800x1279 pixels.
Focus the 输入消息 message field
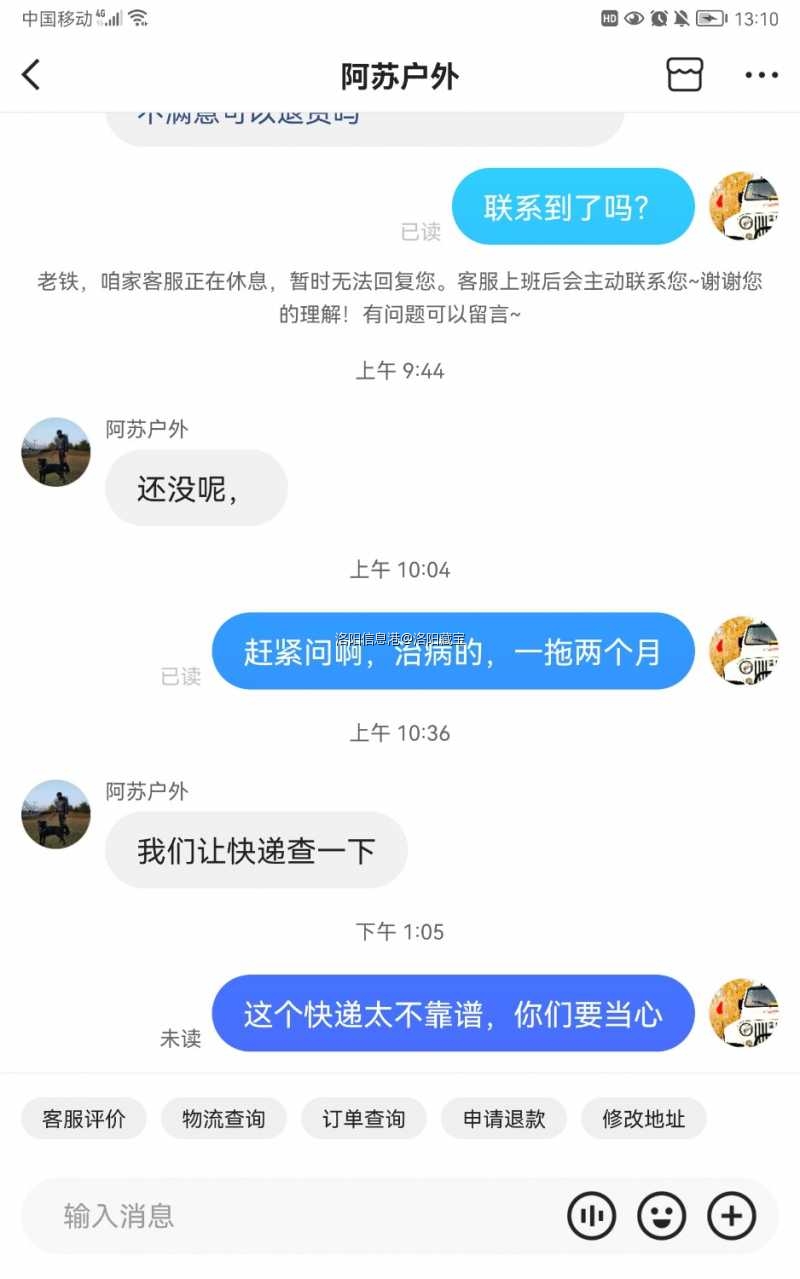pos(300,1216)
